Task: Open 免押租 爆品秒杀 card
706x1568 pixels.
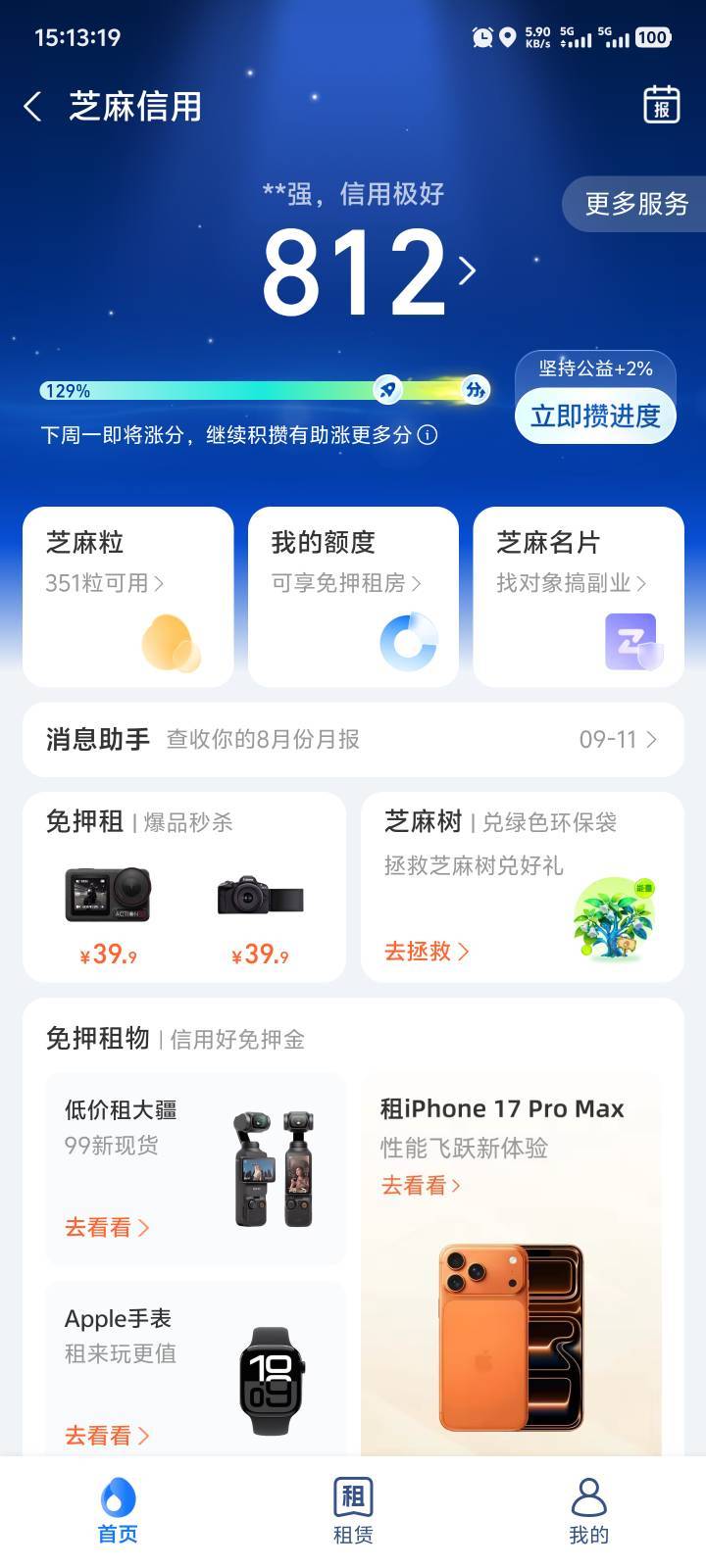Action: point(184,887)
